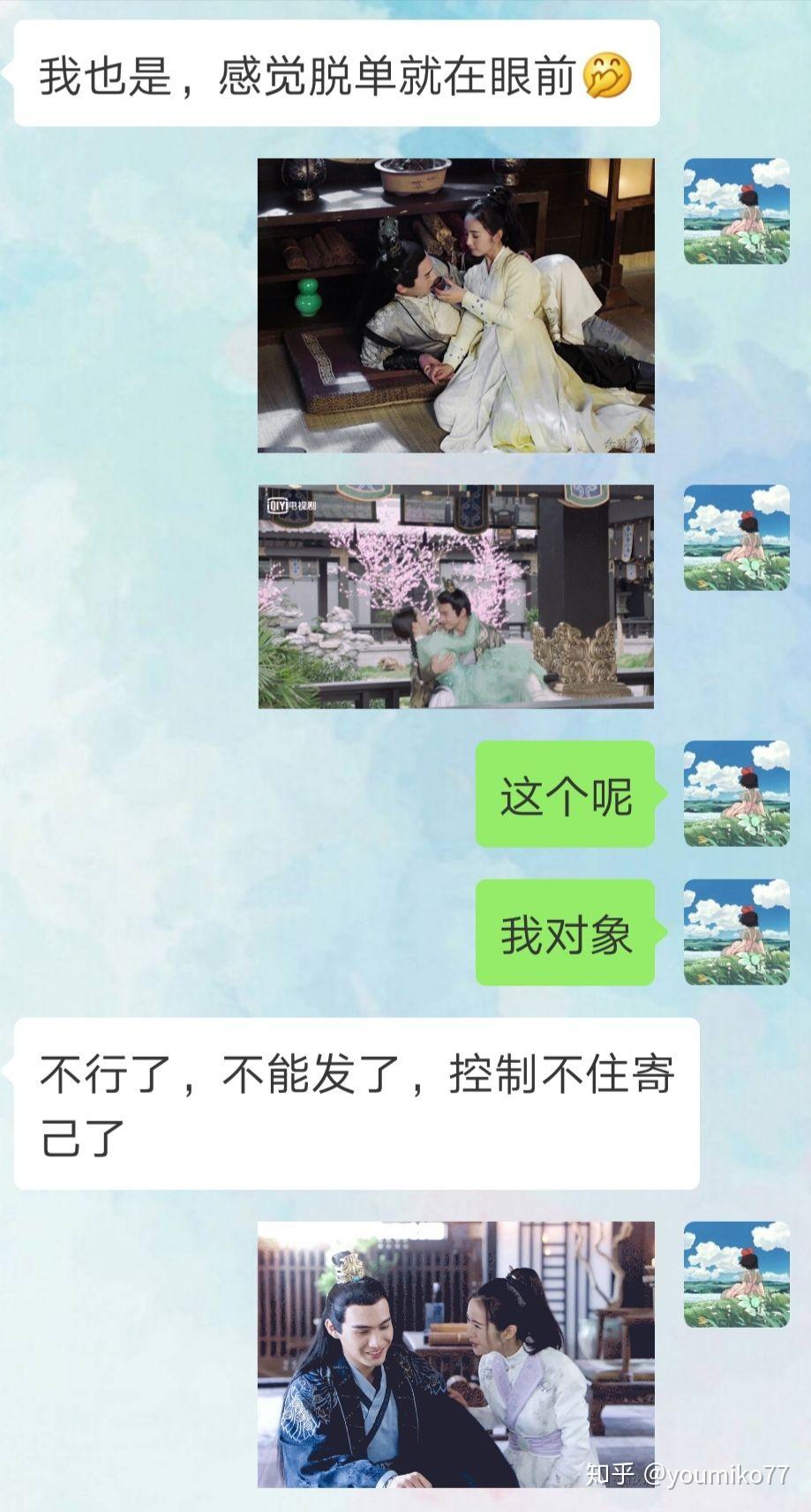The image size is (811, 1512).
Task: Tap the avatar next to 我对象 message
Action: (x=737, y=932)
